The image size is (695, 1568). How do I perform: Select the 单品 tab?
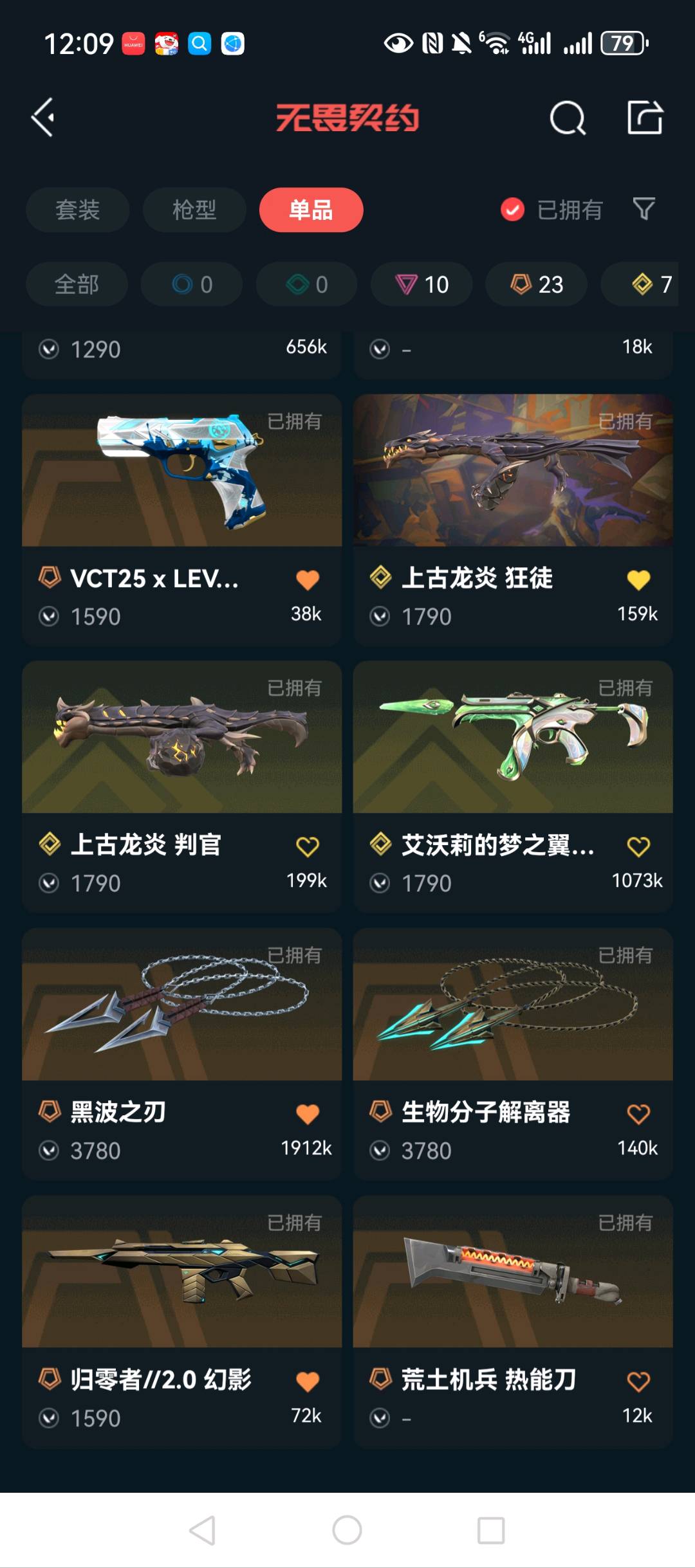click(x=311, y=210)
